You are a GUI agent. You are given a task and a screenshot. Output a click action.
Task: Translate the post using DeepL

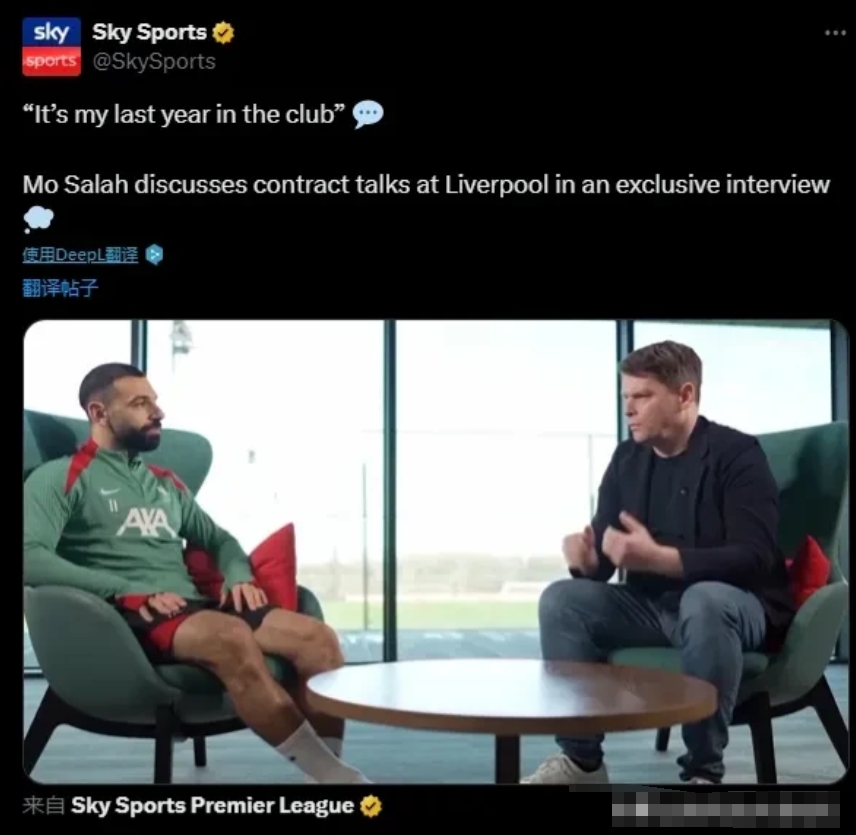[x=80, y=255]
